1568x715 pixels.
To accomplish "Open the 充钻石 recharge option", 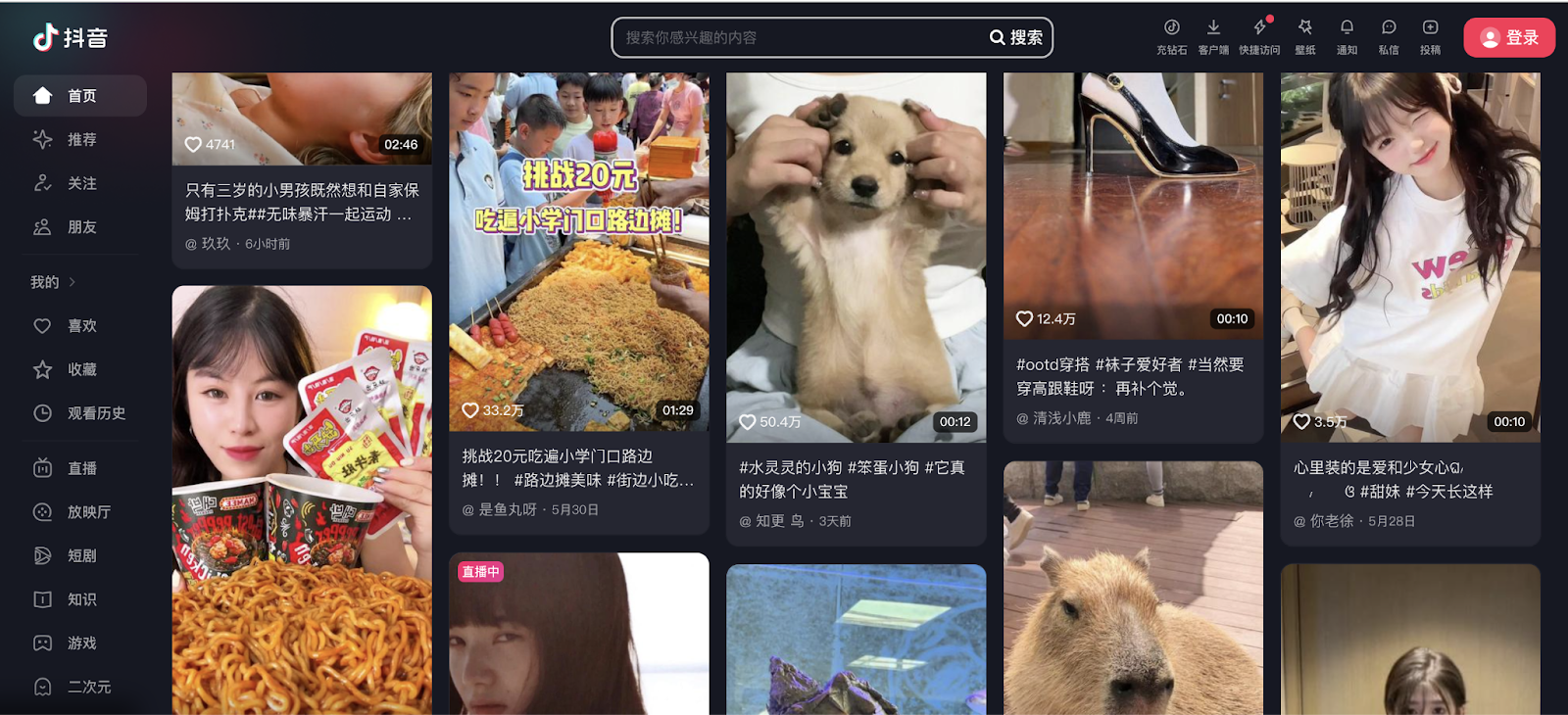I will click(x=1171, y=36).
